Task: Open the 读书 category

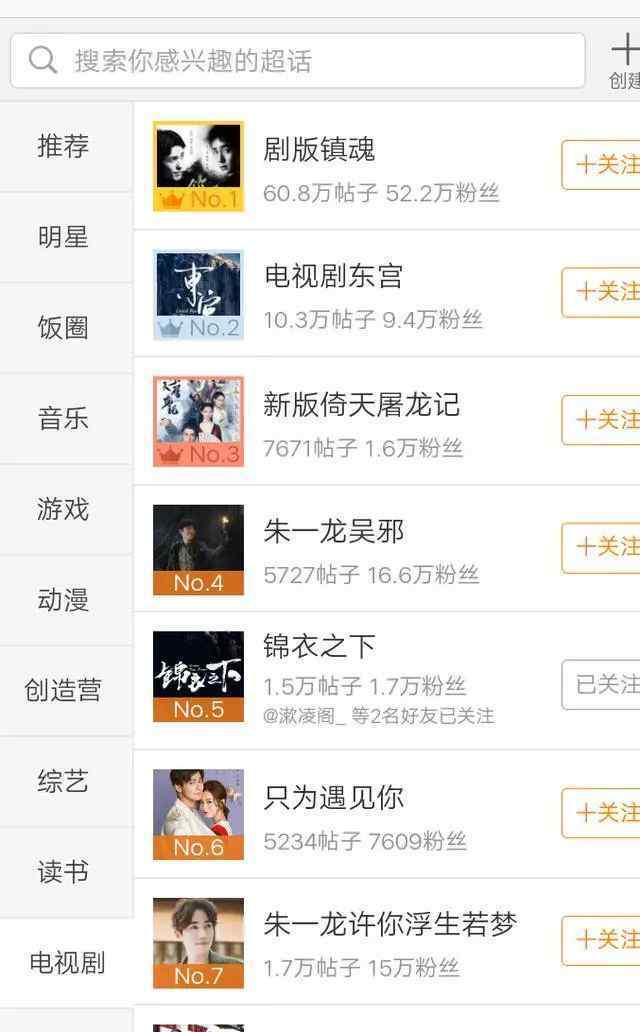Action: 63,872
